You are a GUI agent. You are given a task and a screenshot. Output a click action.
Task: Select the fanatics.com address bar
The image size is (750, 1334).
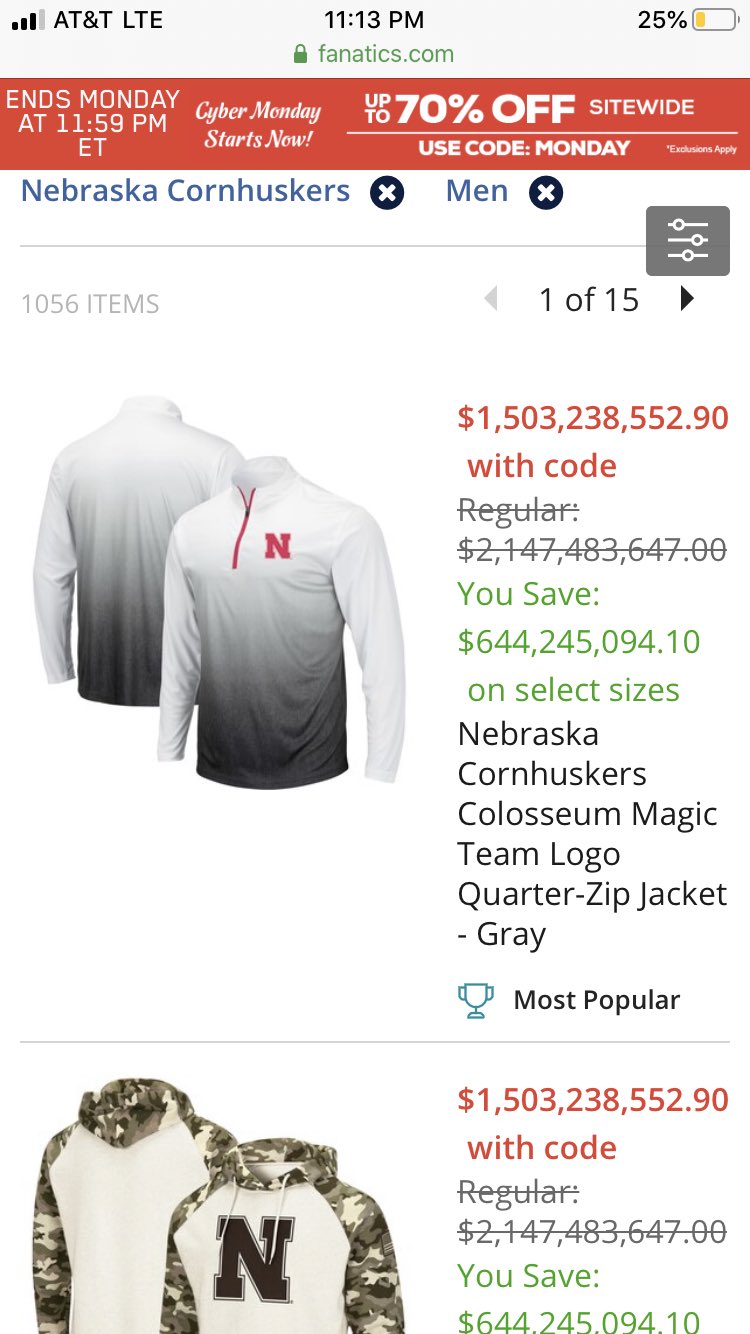pyautogui.click(x=383, y=55)
